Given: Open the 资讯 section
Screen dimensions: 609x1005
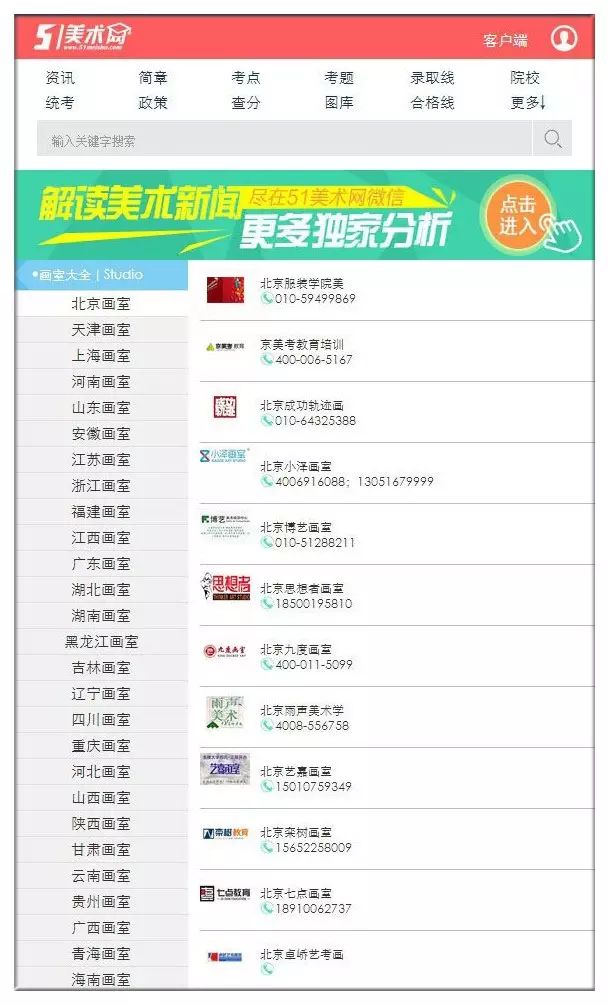Looking at the screenshot, I should [59, 77].
